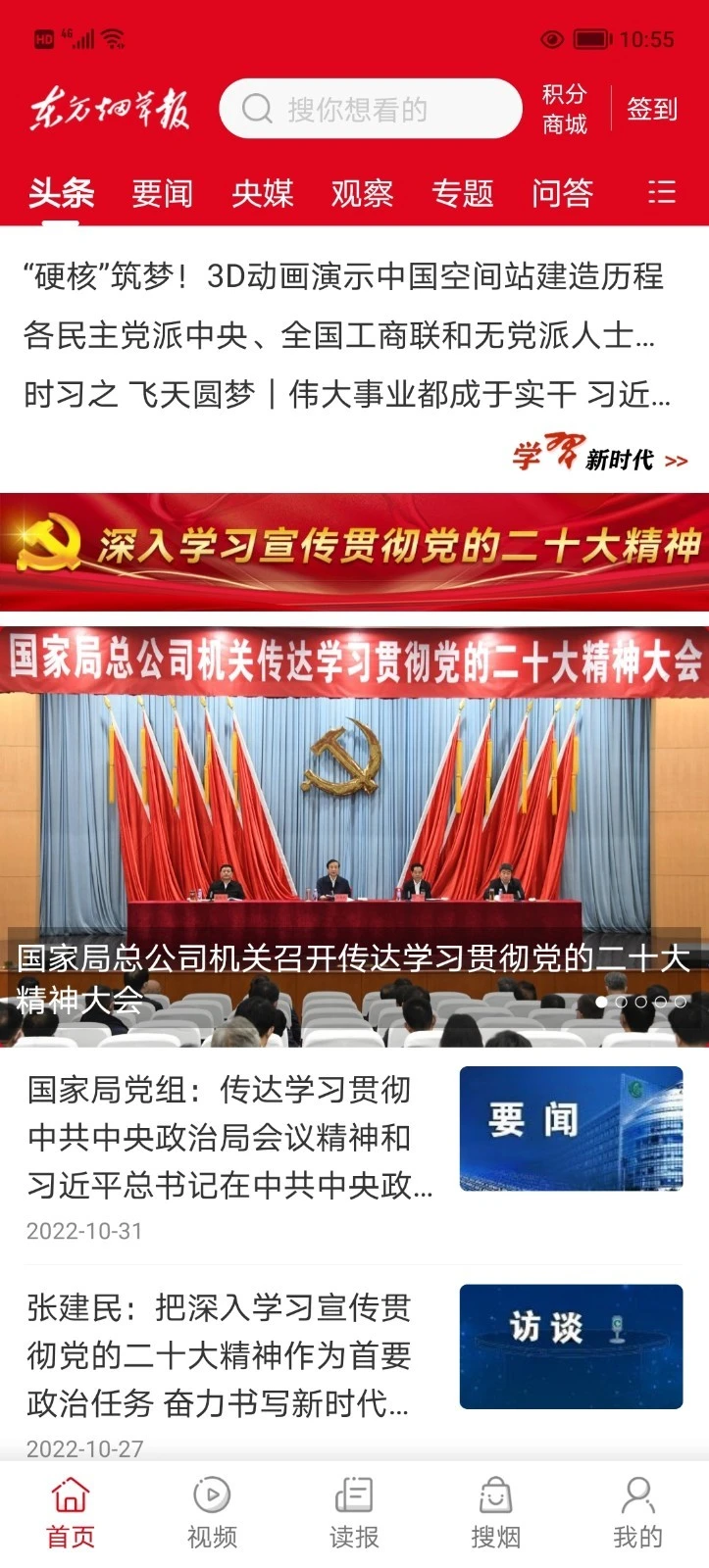Open the 视频 video section

[211, 1509]
